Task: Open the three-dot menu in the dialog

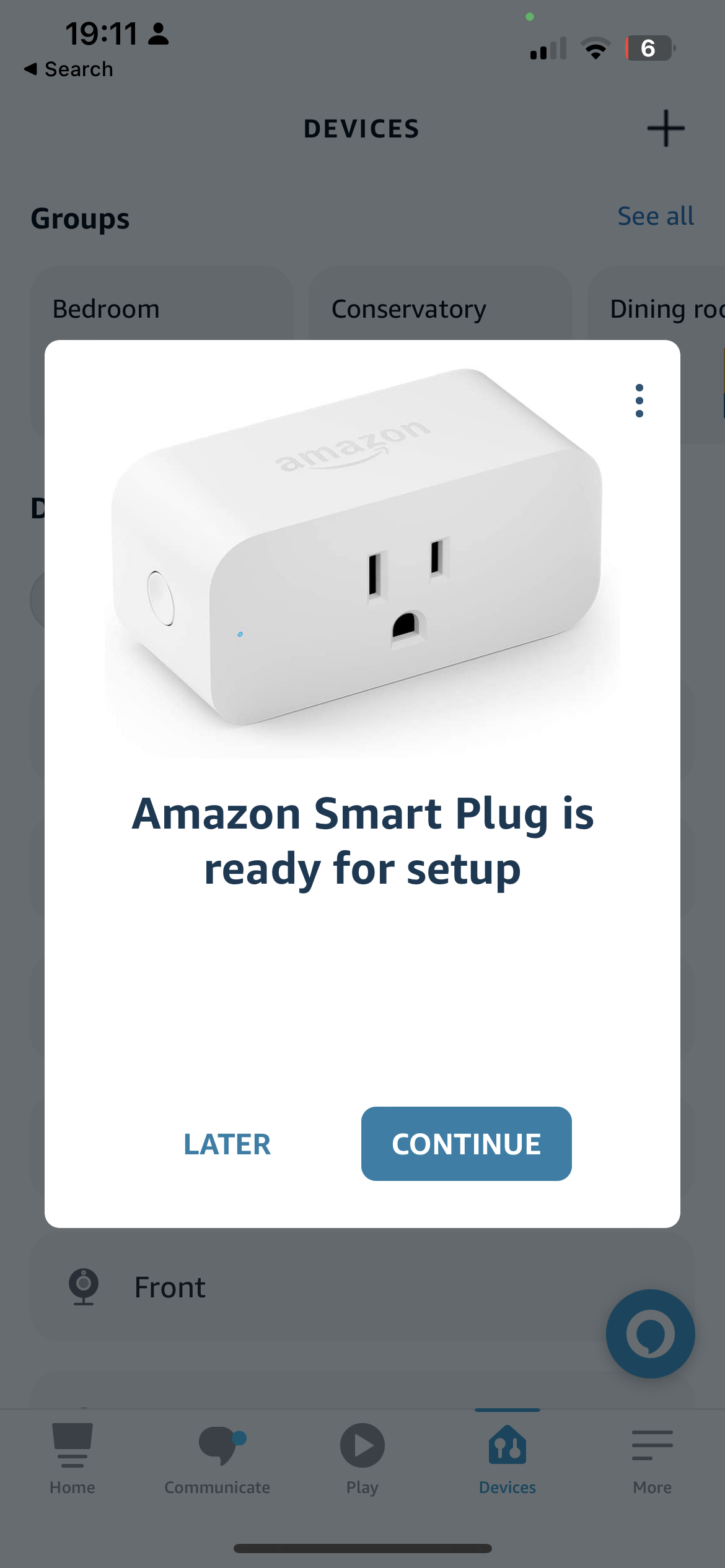Action: click(x=639, y=401)
